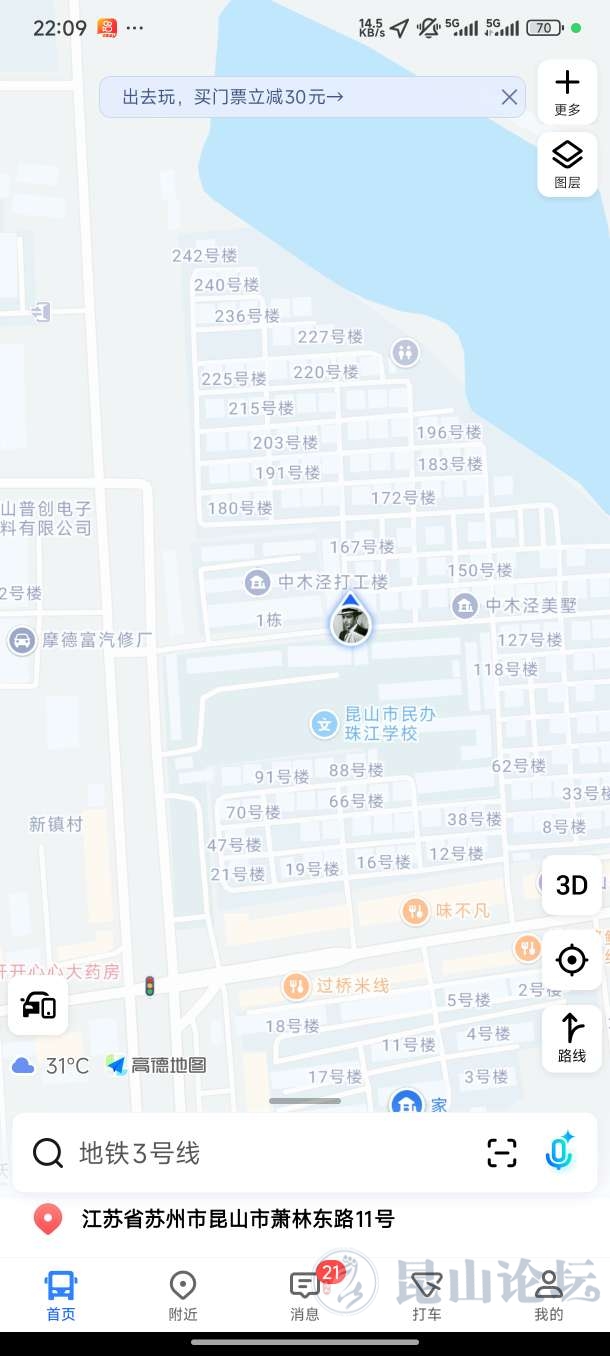610x1356 pixels.
Task: Open 路线 route planning
Action: click(571, 1038)
